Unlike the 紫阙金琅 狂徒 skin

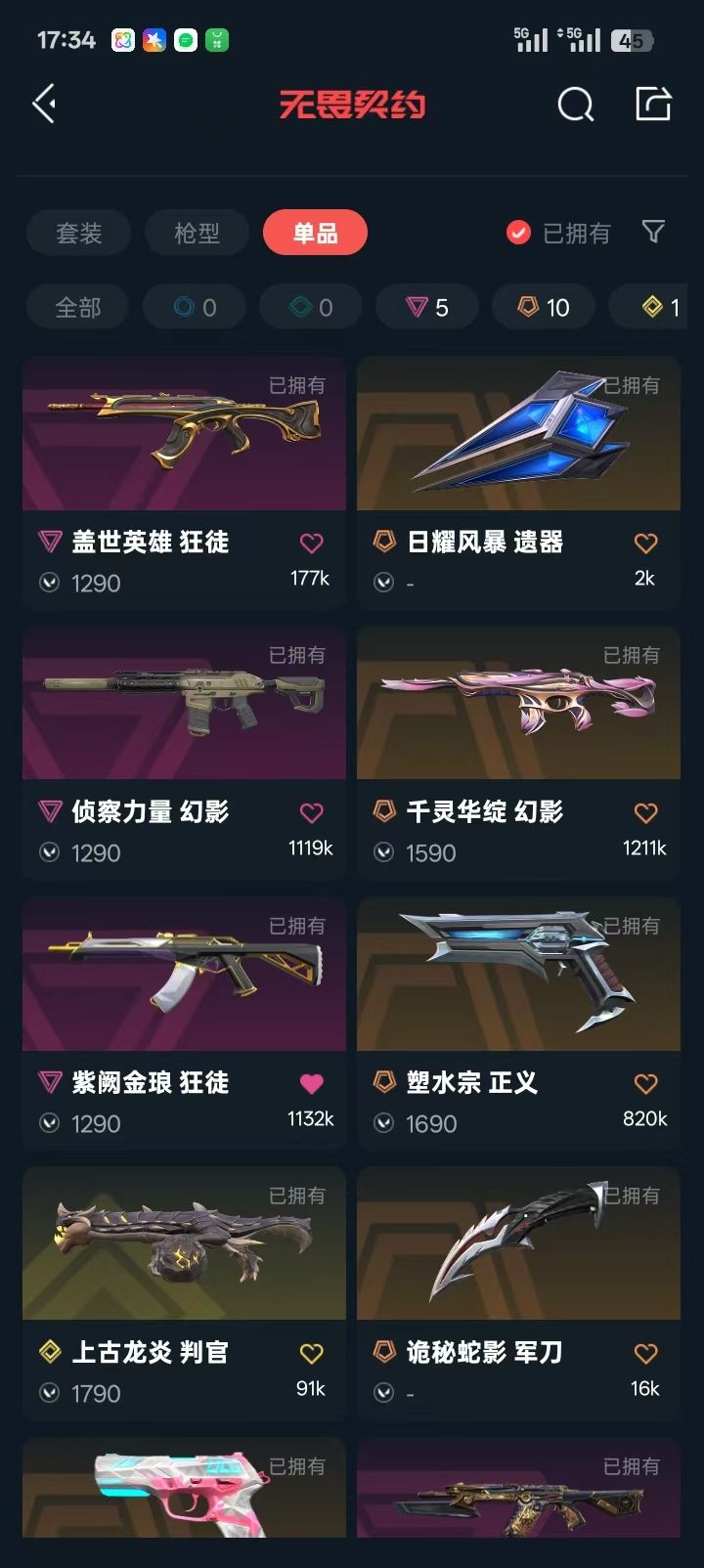pyautogui.click(x=311, y=1083)
